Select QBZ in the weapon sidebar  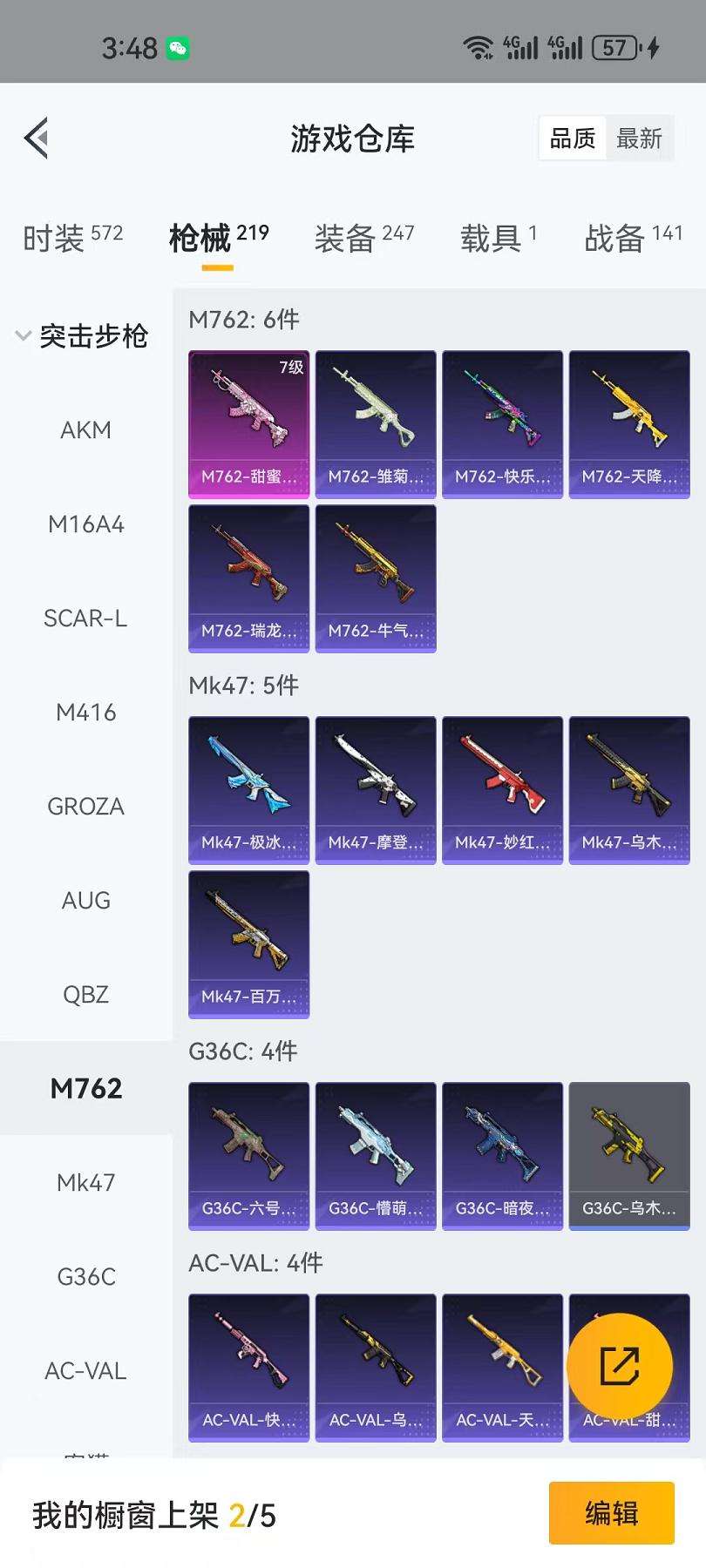[x=85, y=995]
